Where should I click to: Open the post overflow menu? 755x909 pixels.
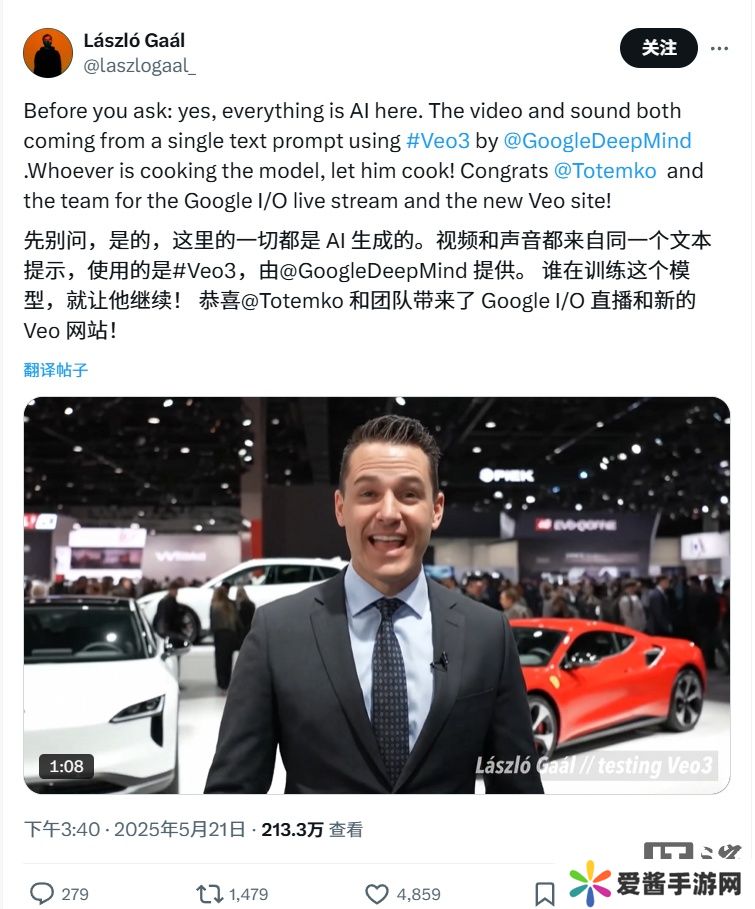(719, 48)
